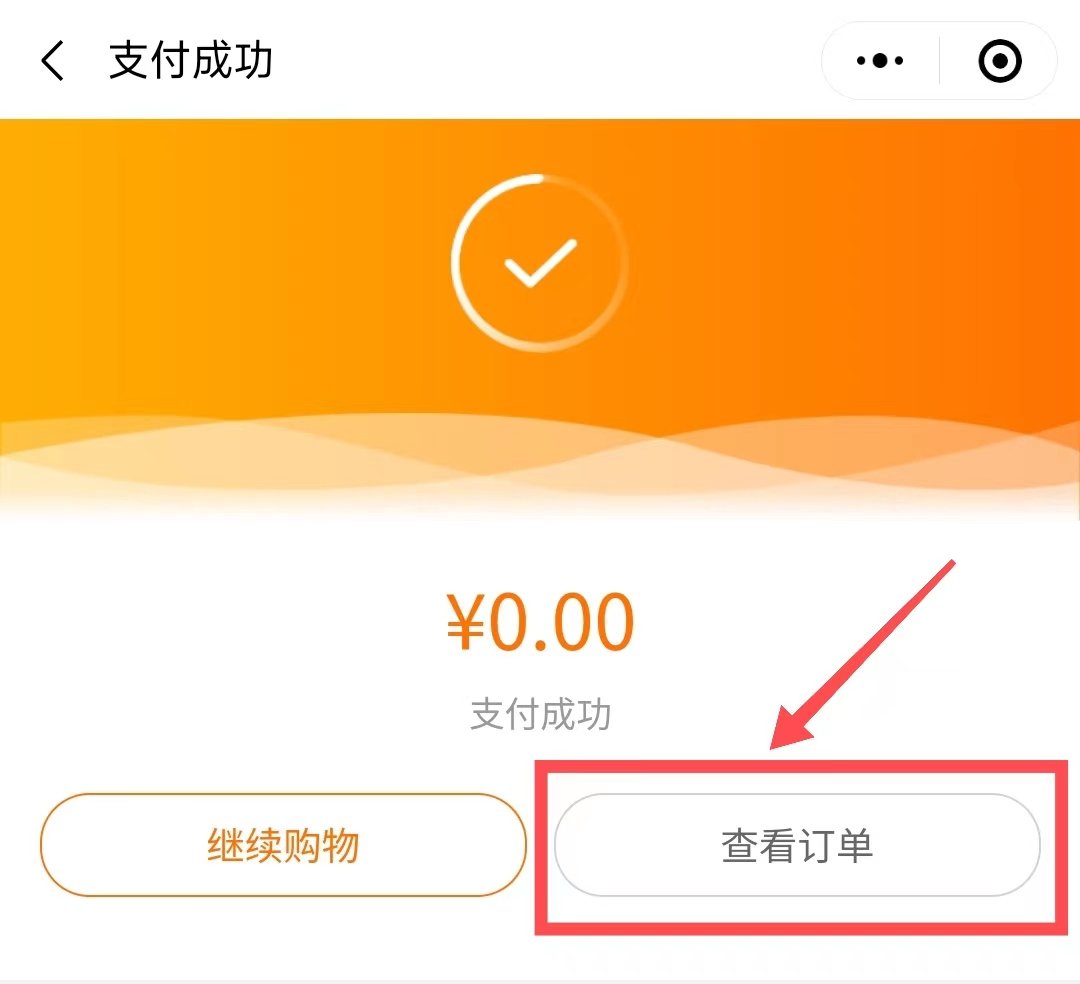1080x984 pixels.
Task: Close the mini program with the circle icon
Action: pos(999,61)
